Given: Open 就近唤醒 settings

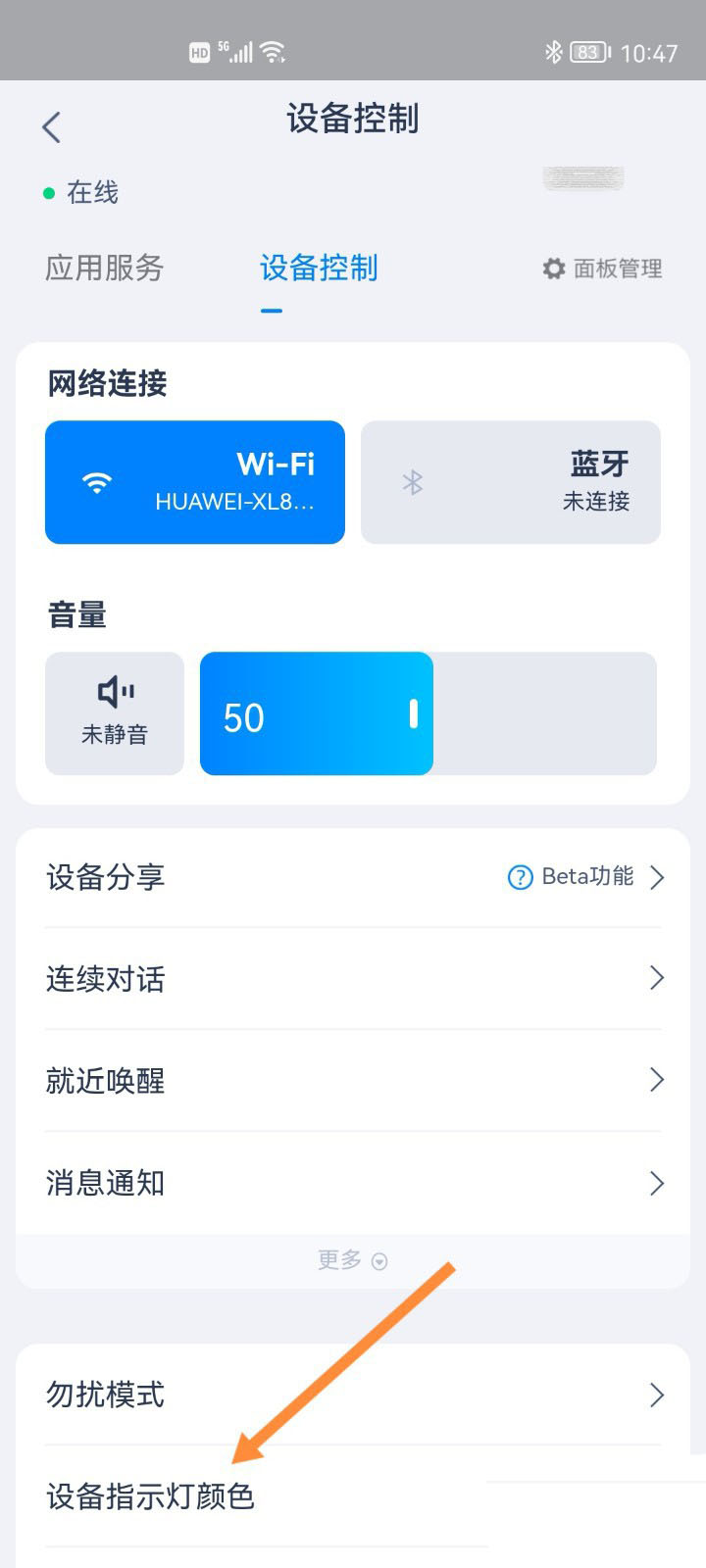Looking at the screenshot, I should tap(353, 1080).
